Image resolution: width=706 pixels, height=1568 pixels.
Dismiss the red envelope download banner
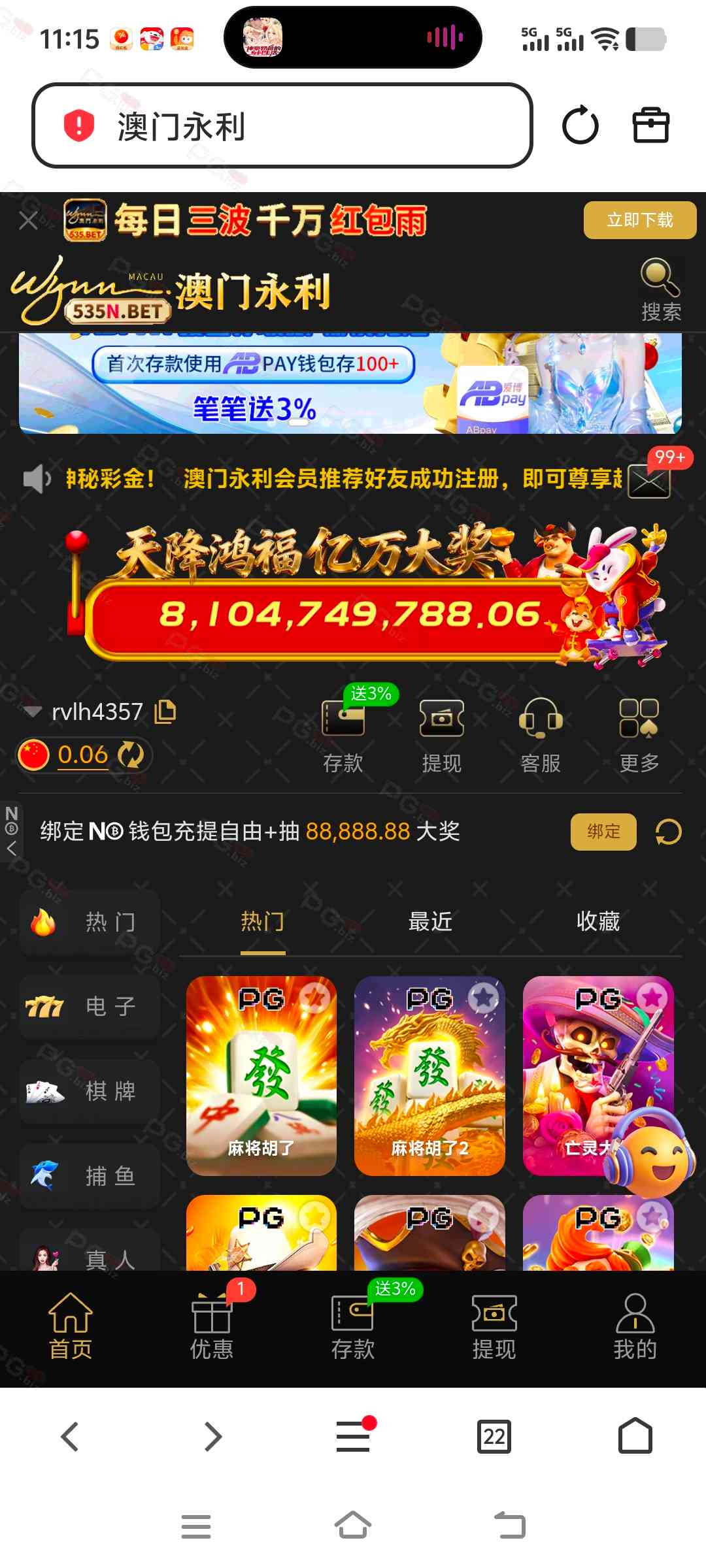click(28, 221)
